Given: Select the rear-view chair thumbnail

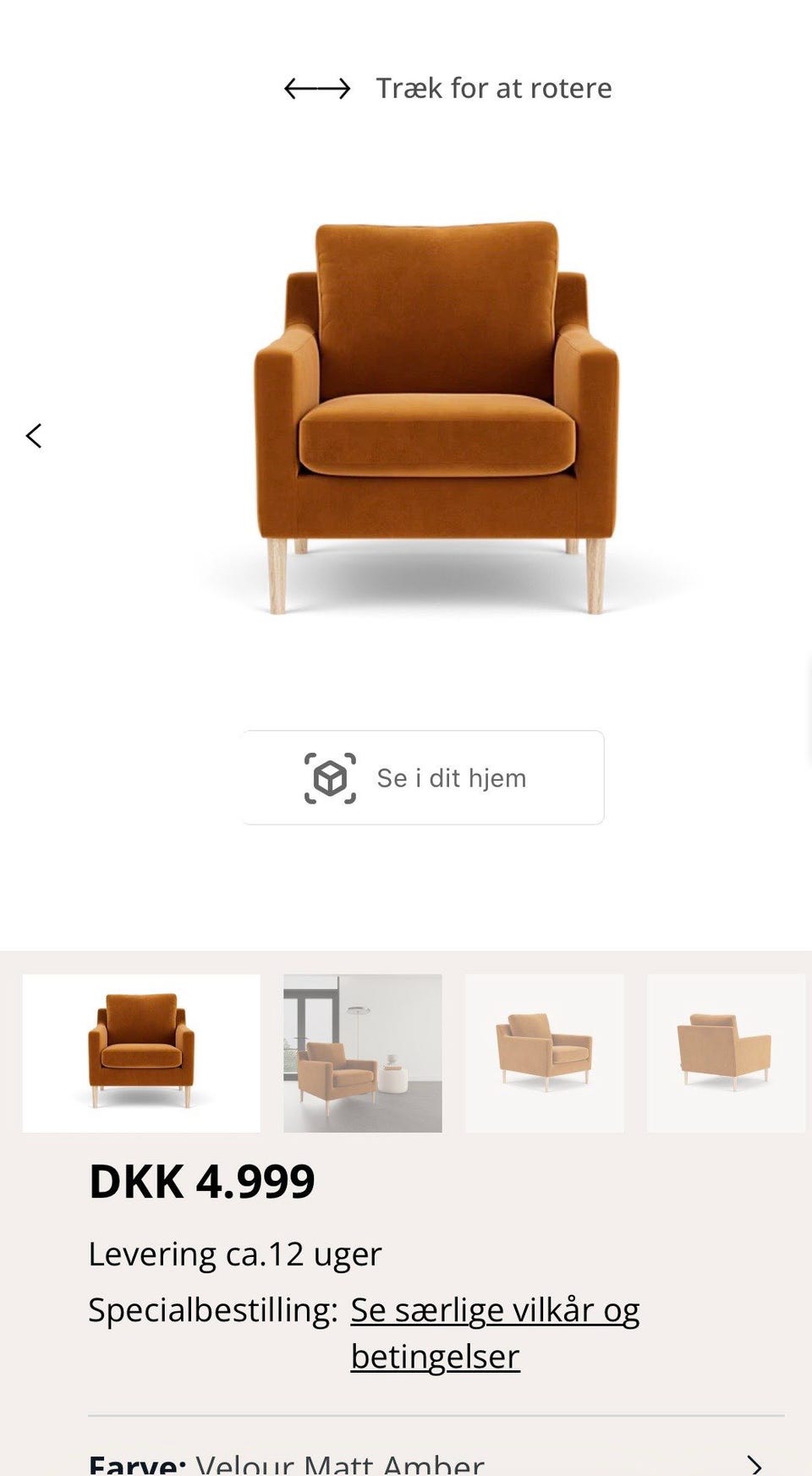Looking at the screenshot, I should click(x=727, y=1052).
